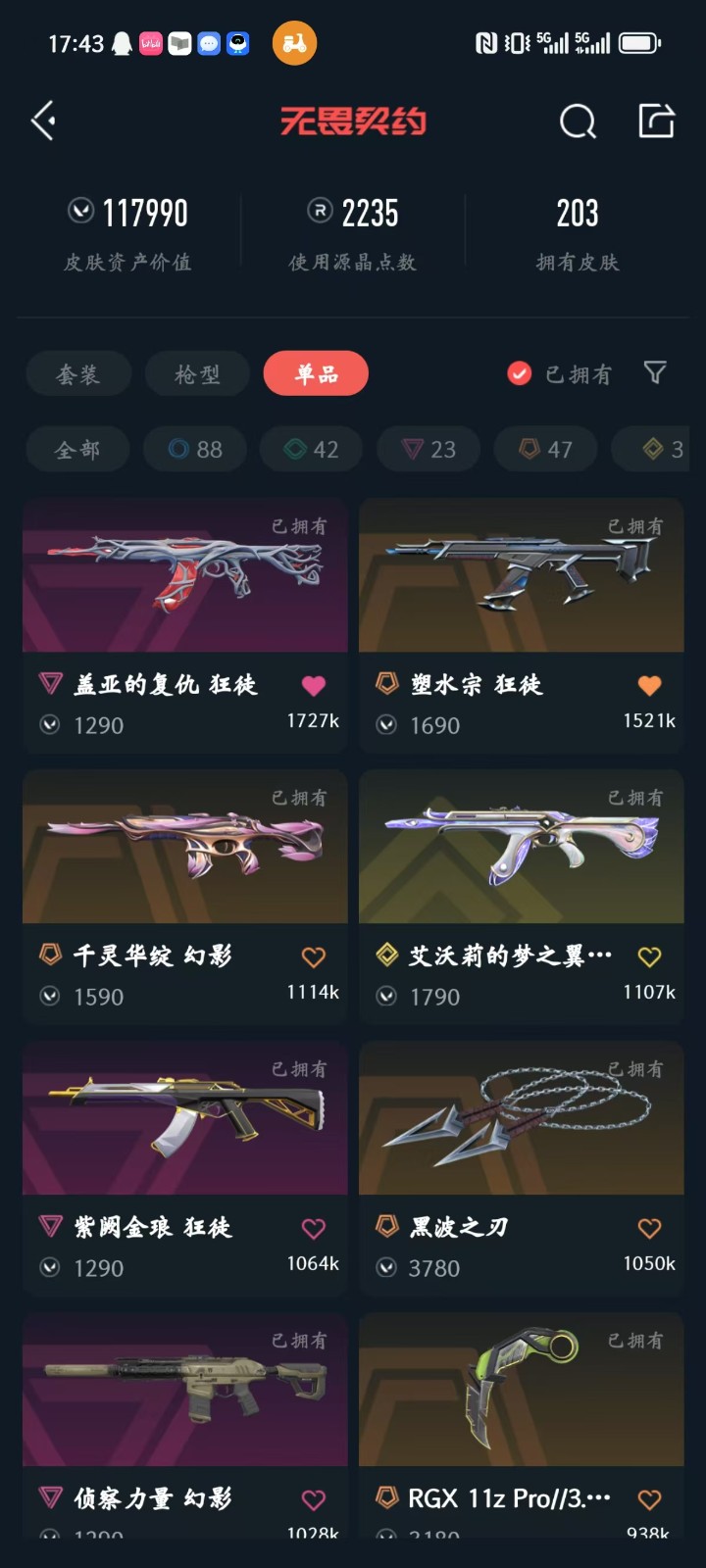The height and width of the screenshot is (1568, 706).
Task: Switch to the 套装 tab
Action: point(78,373)
